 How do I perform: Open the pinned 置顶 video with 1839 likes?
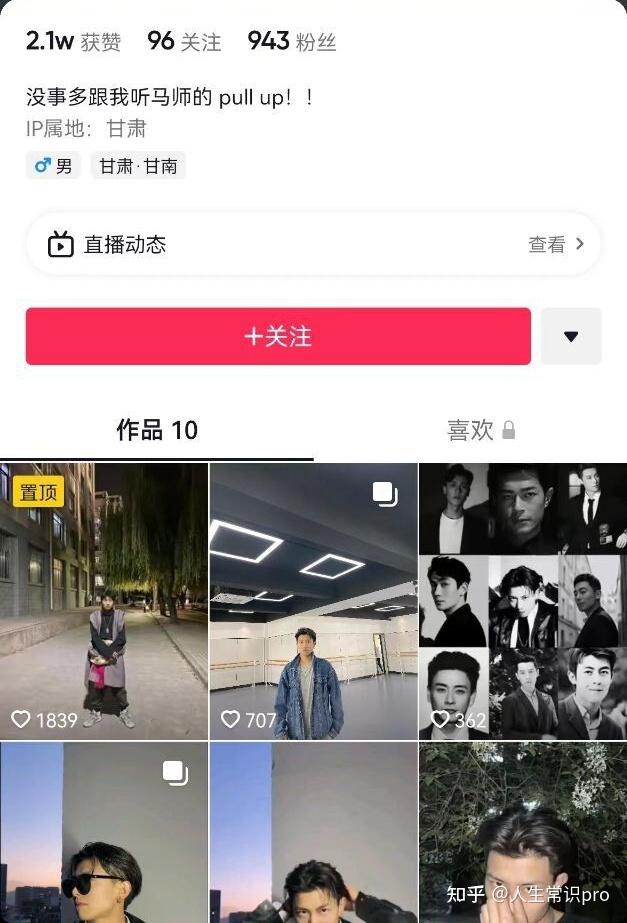coord(104,600)
